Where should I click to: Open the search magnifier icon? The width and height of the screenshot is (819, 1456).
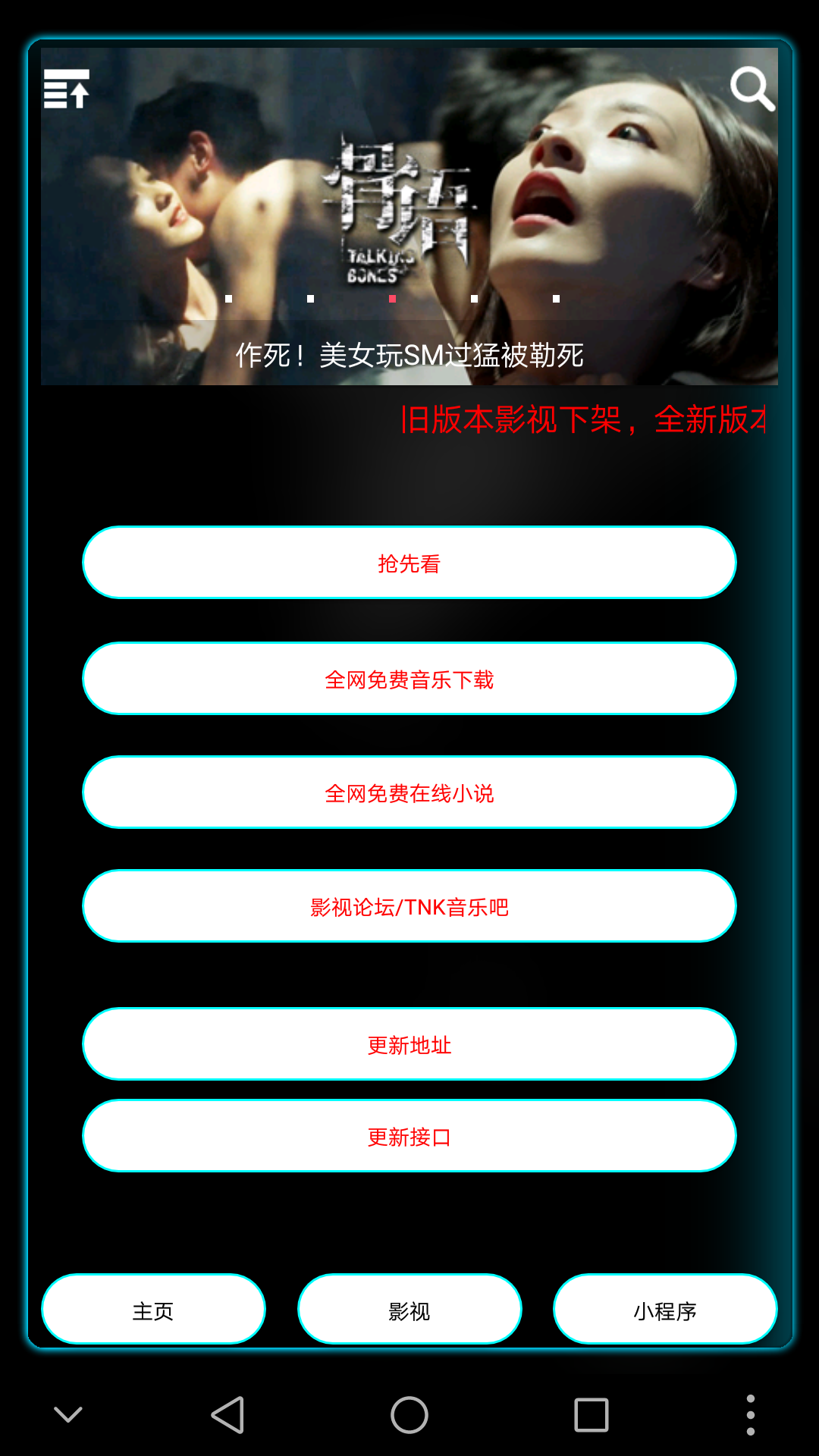pyautogui.click(x=752, y=89)
